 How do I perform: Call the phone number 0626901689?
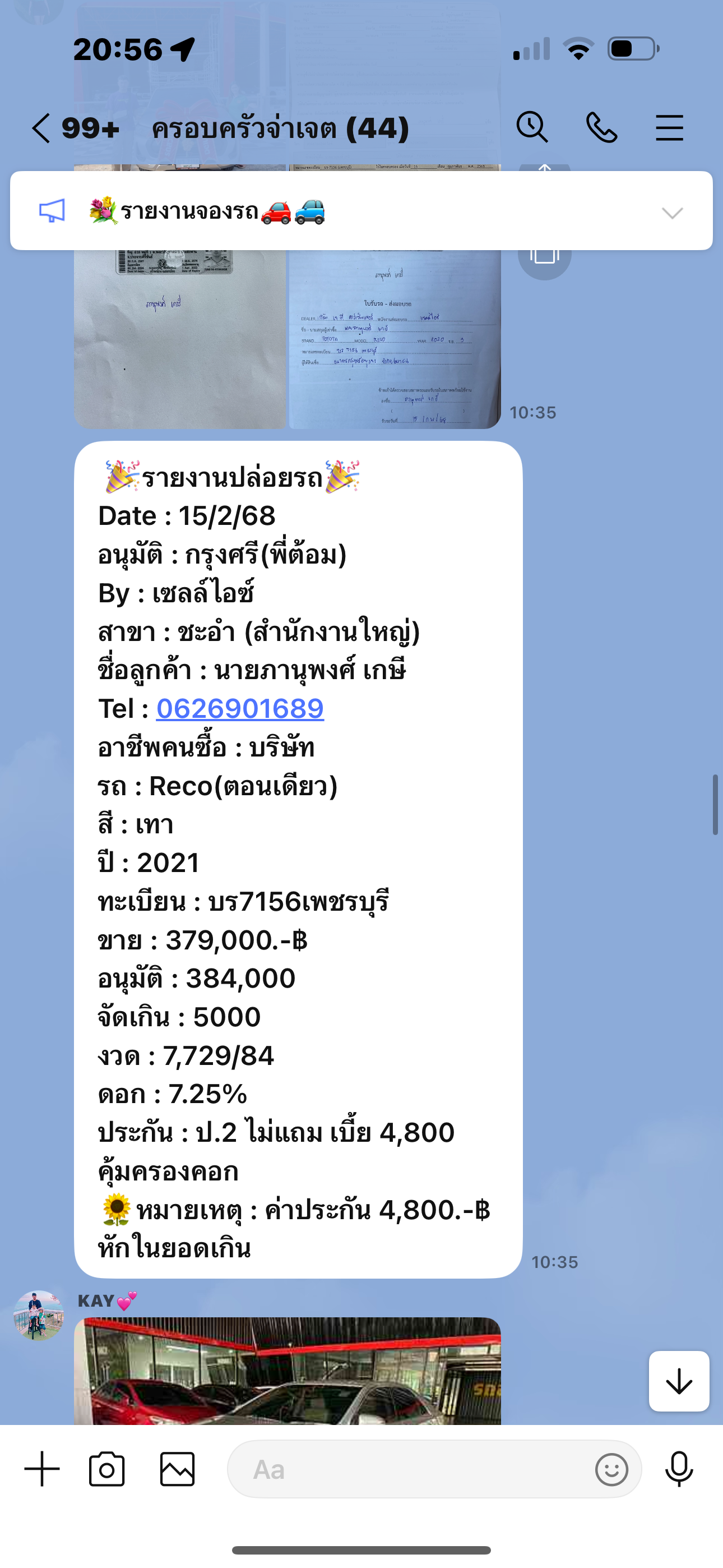click(x=240, y=708)
